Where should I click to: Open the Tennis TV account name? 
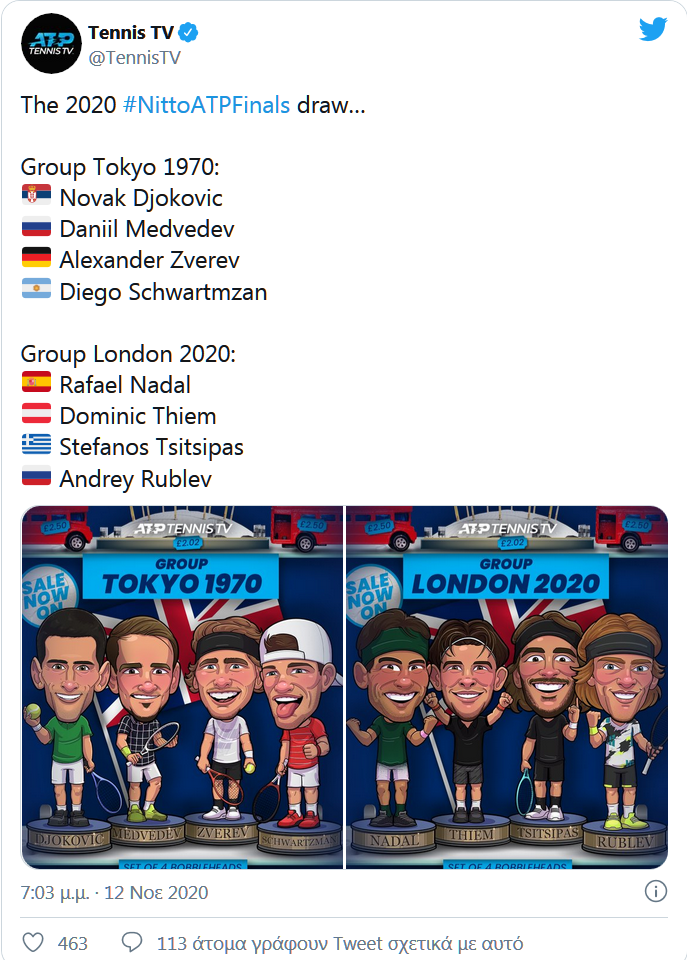[131, 33]
